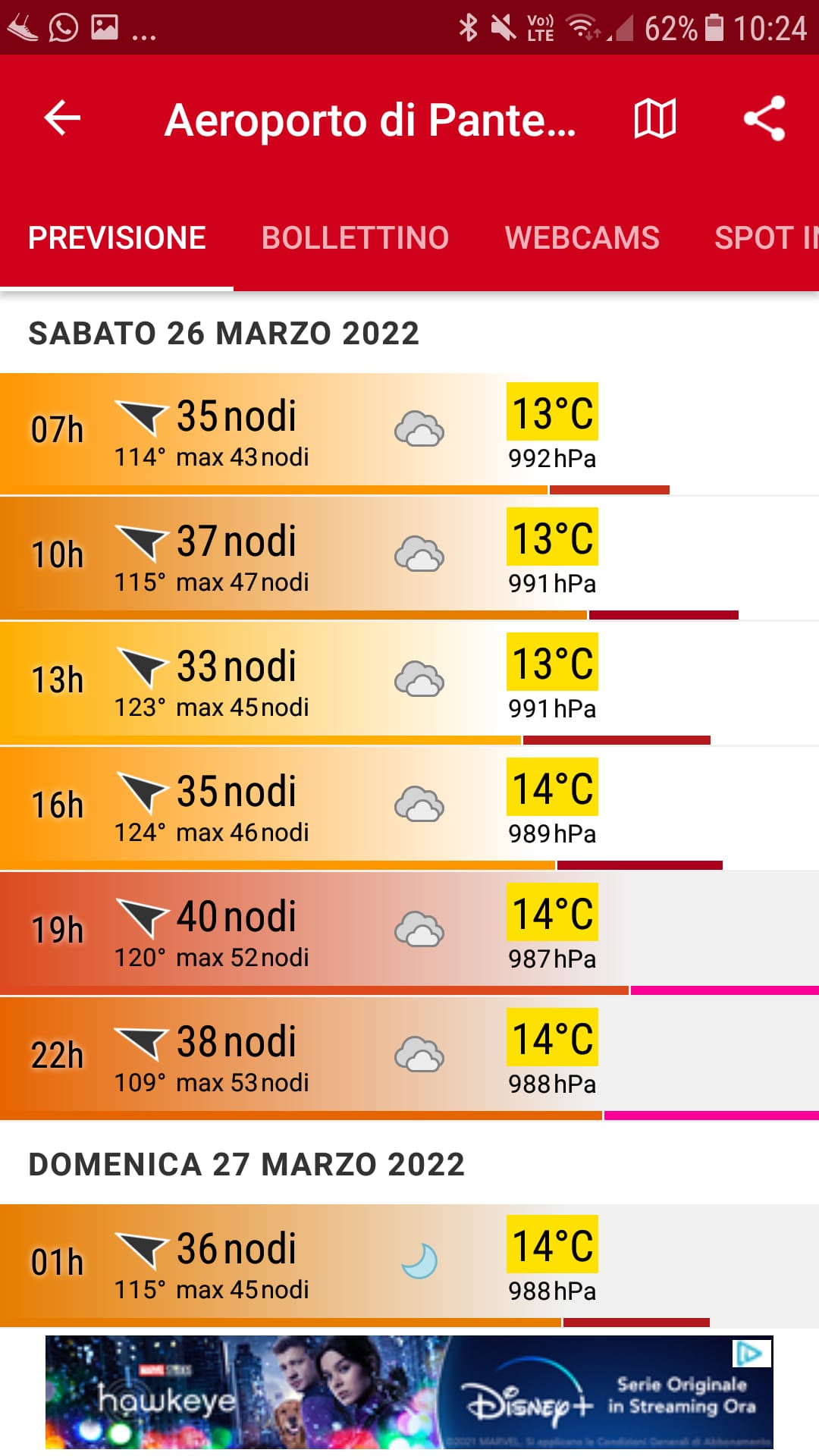Tap the AdChoices icon on the ad
This screenshot has width=819, height=1456.
[x=752, y=1354]
